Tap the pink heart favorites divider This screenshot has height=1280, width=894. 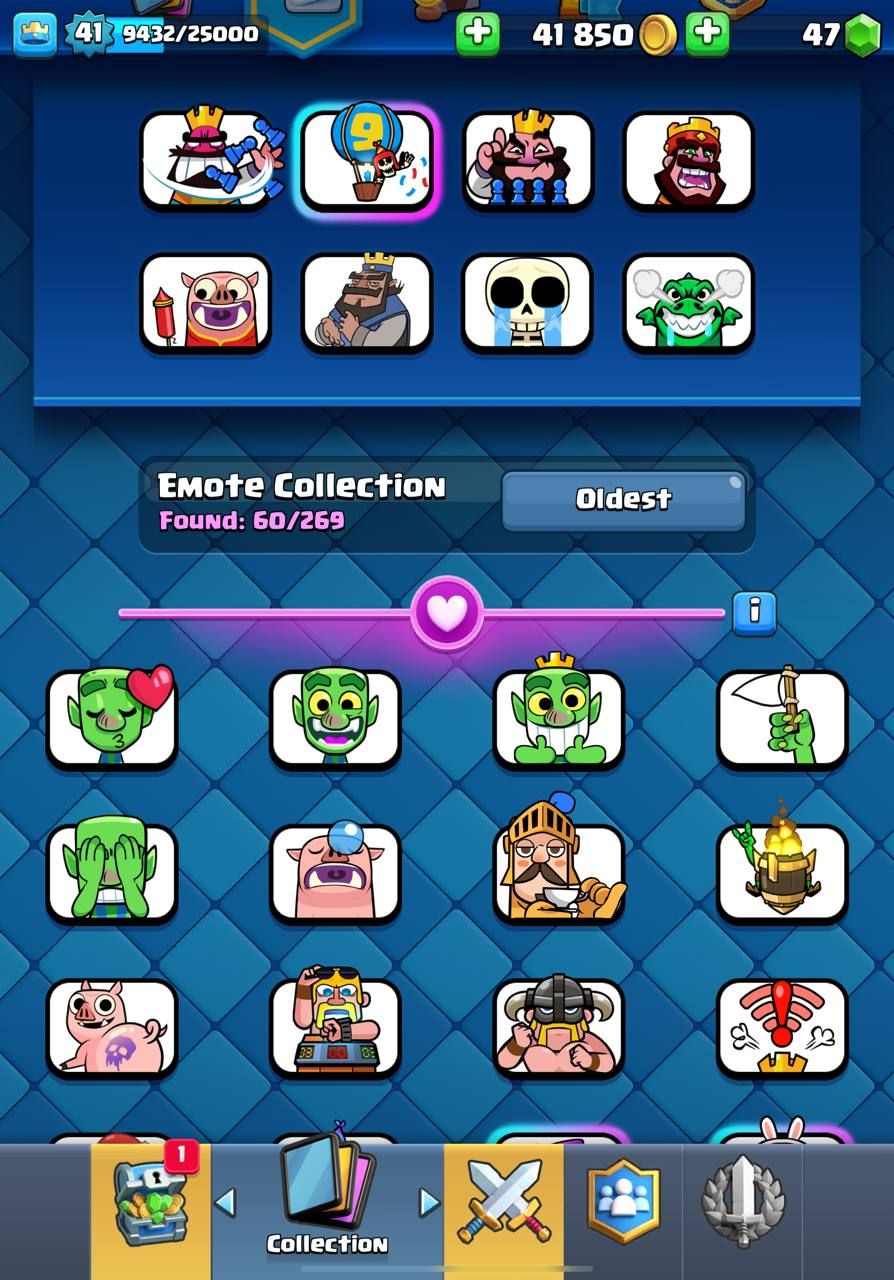(x=447, y=613)
